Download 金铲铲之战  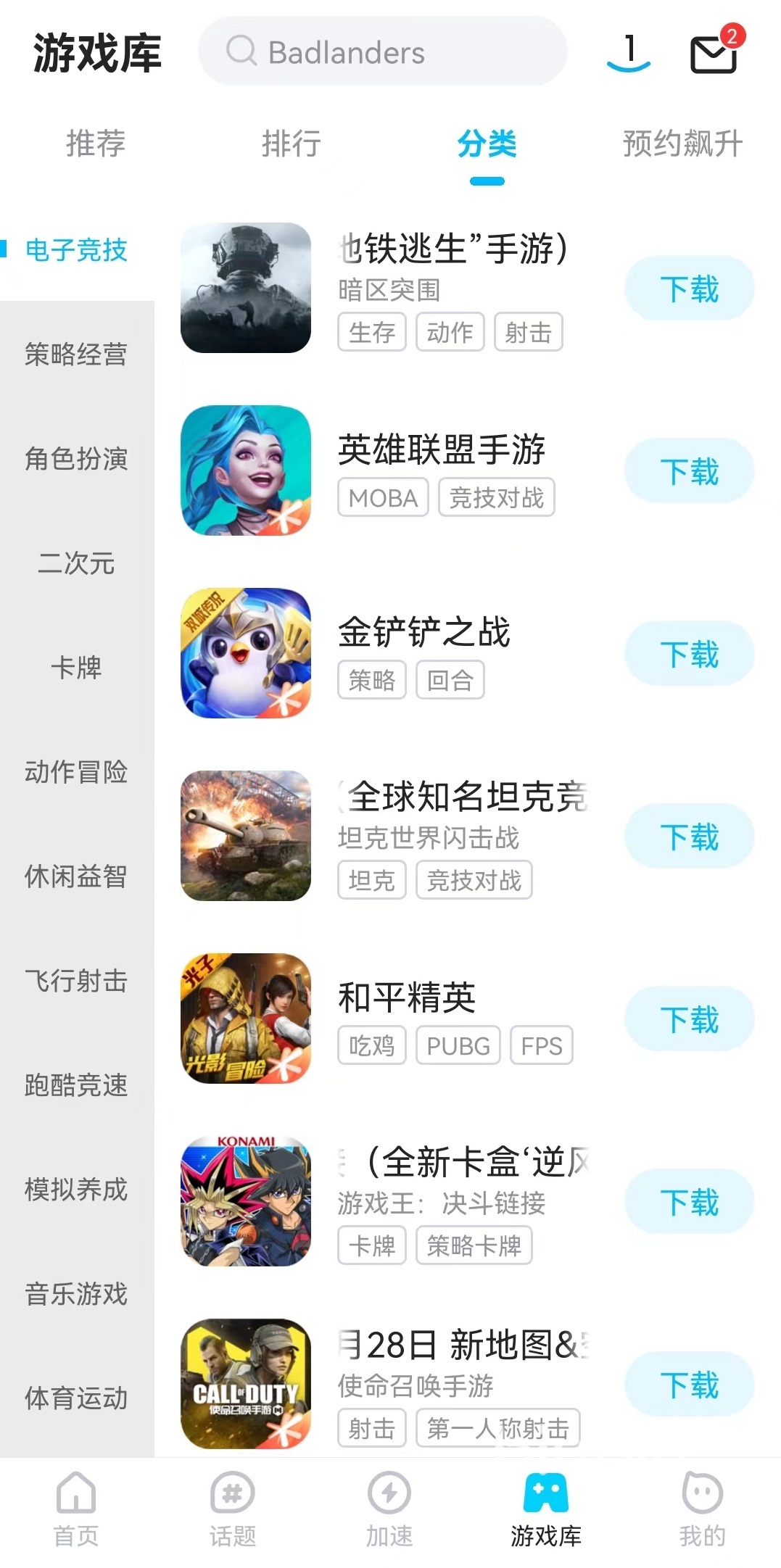(689, 654)
